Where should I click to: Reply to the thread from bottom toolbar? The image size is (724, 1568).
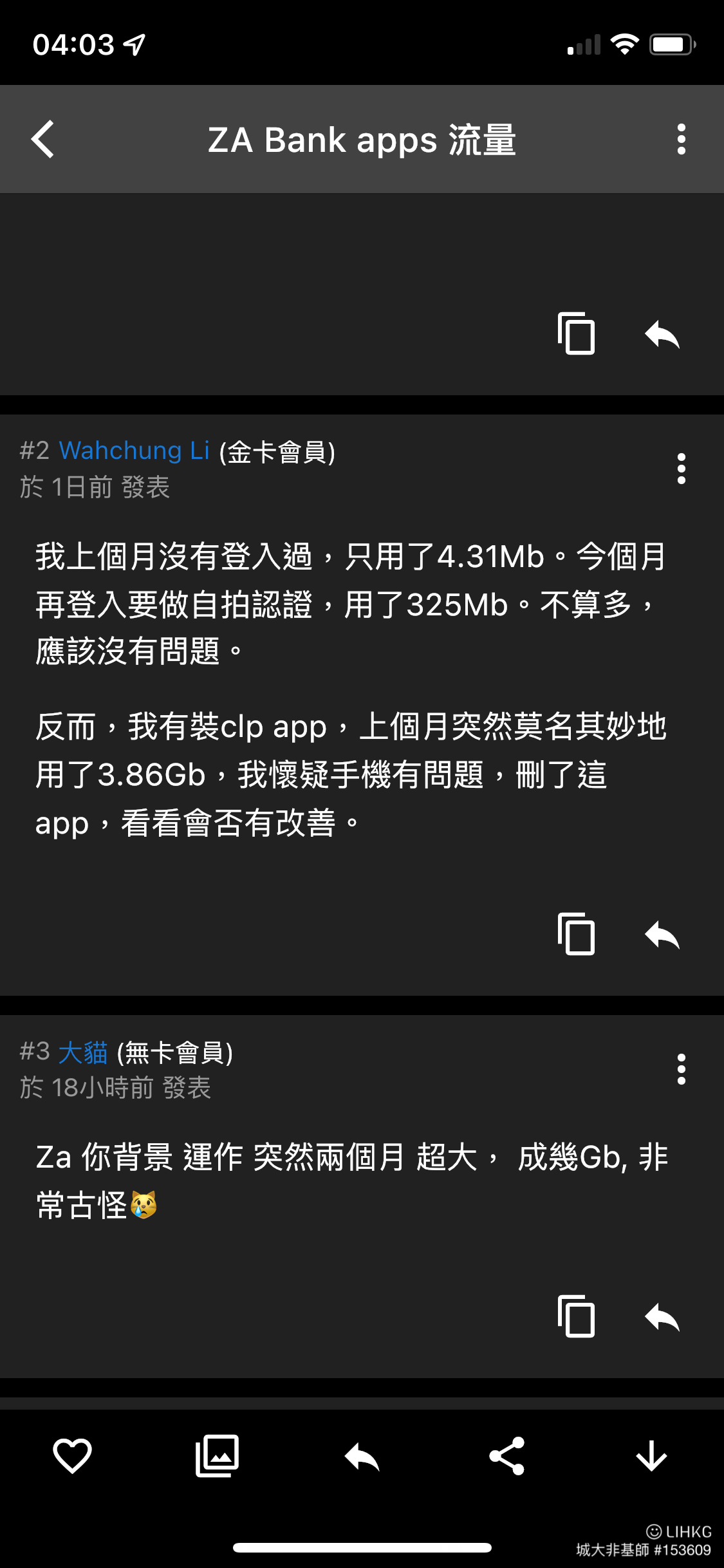[362, 1457]
